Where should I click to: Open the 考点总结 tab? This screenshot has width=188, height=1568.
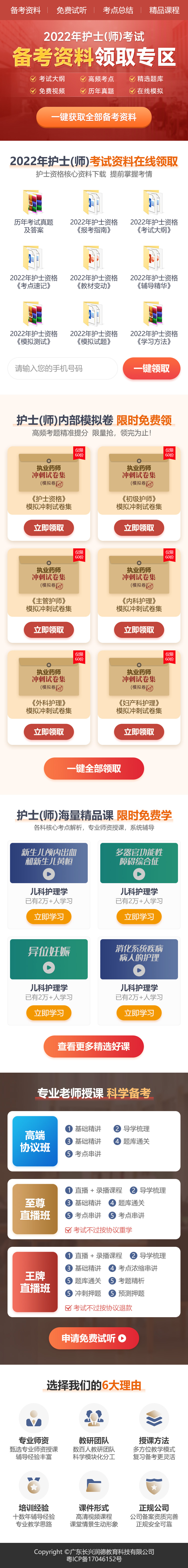118,10
